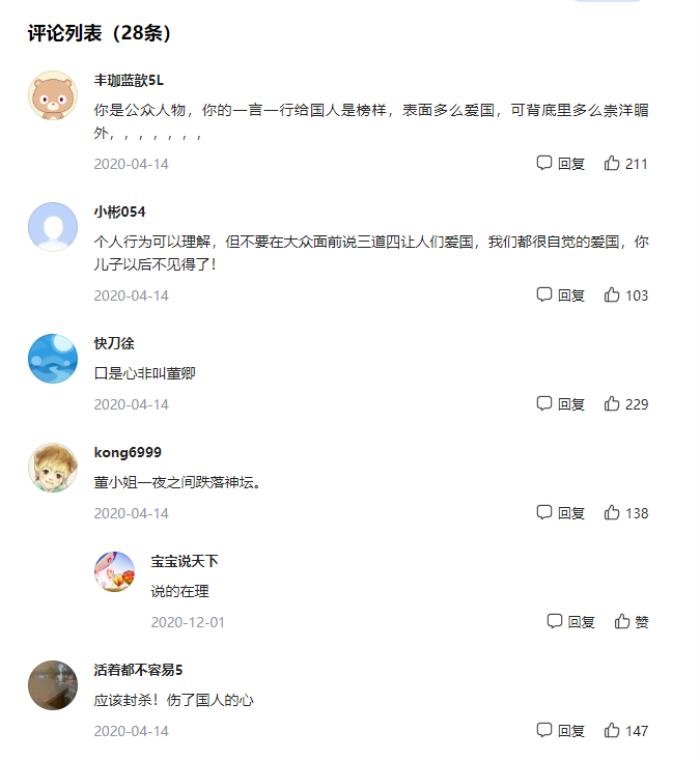View kong6999's profile avatar
This screenshot has width=700, height=759.
pyautogui.click(x=53, y=468)
